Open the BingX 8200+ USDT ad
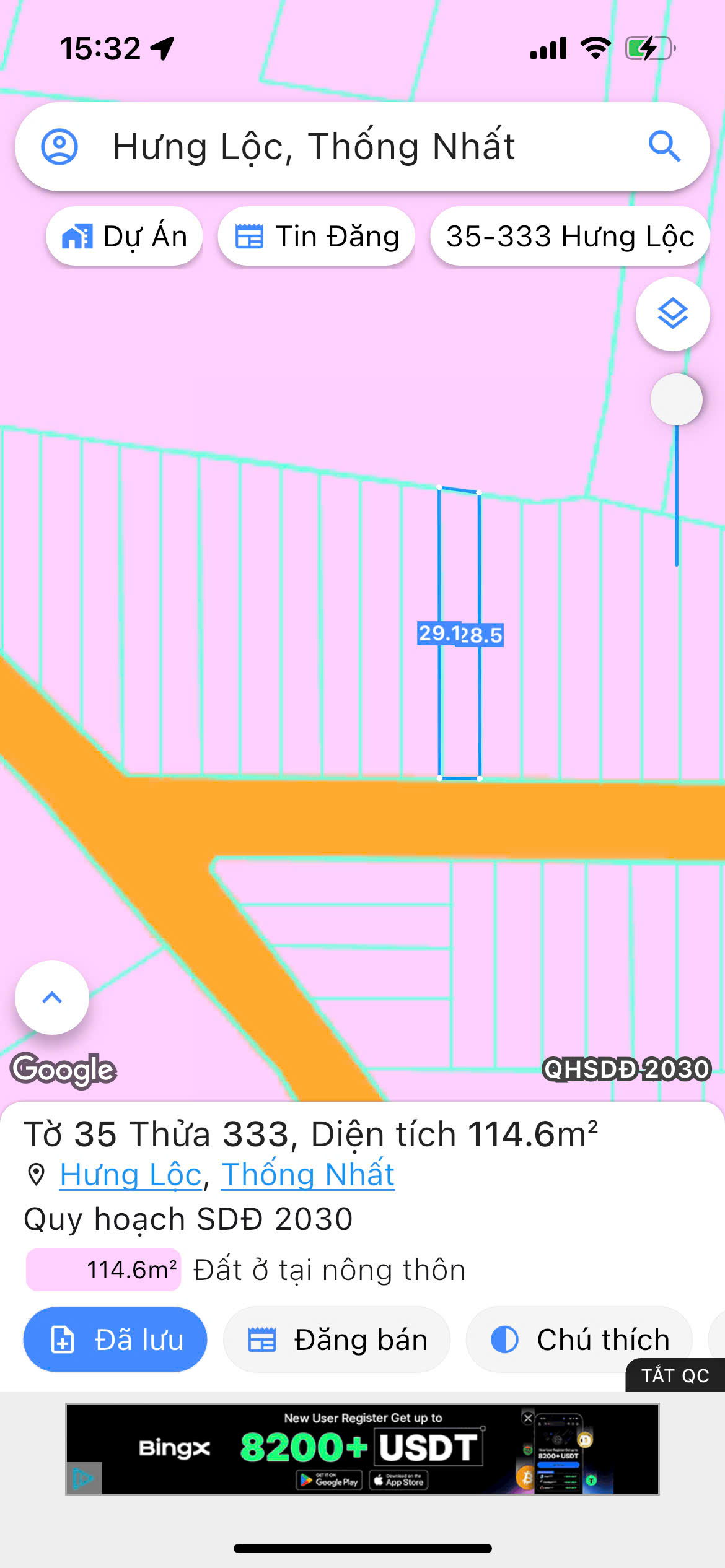This screenshot has height=1568, width=725. pos(359,1448)
